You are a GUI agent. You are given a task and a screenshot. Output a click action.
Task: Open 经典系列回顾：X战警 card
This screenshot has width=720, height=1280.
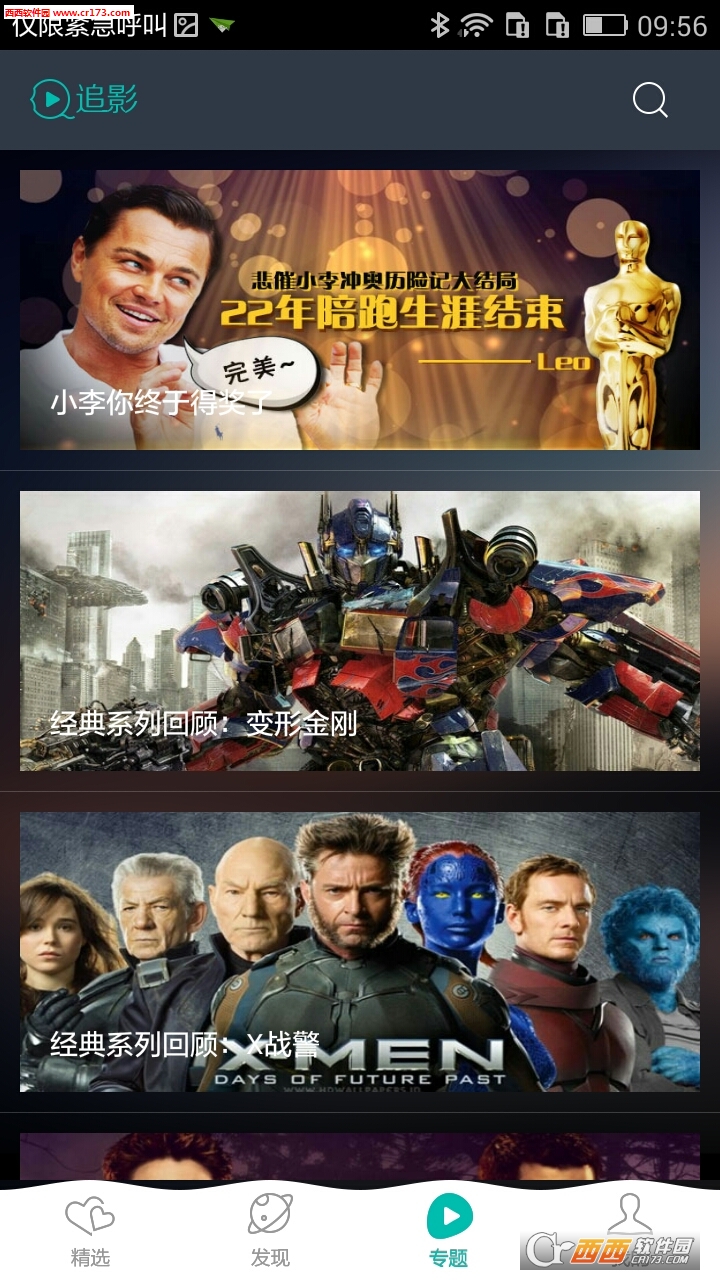tap(360, 950)
